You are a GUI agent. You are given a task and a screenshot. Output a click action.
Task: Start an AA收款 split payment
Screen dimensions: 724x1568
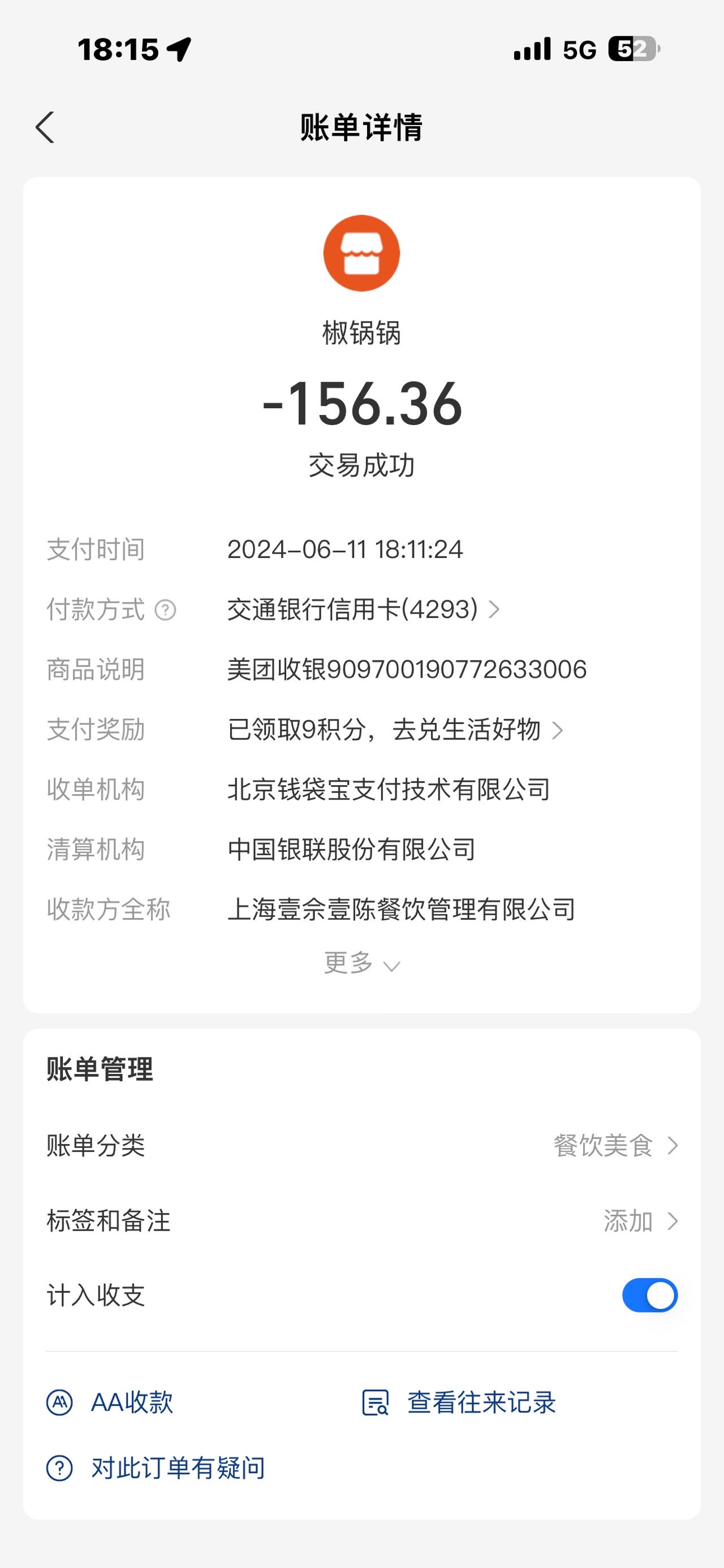tap(110, 1402)
